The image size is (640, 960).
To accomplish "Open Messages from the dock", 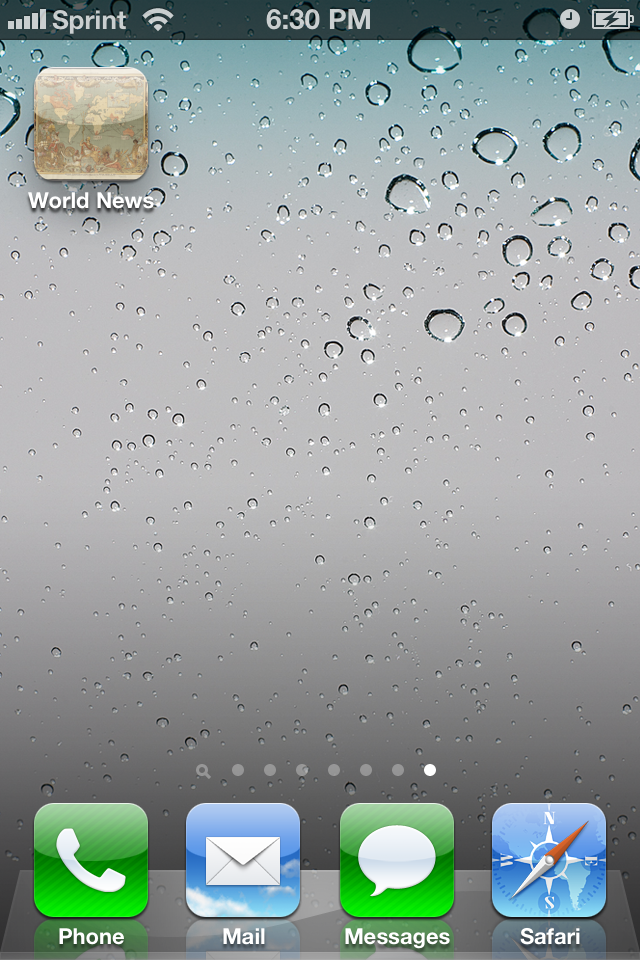I will point(397,860).
